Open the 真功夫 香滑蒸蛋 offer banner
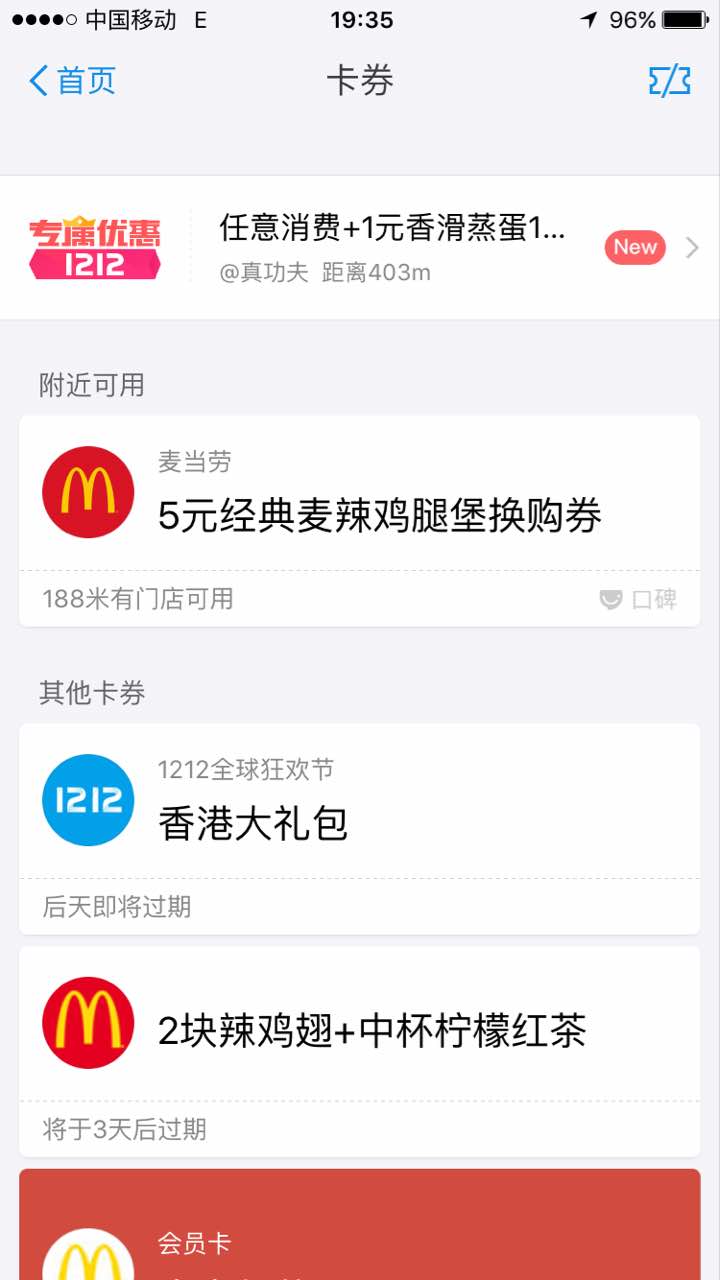 [360, 248]
